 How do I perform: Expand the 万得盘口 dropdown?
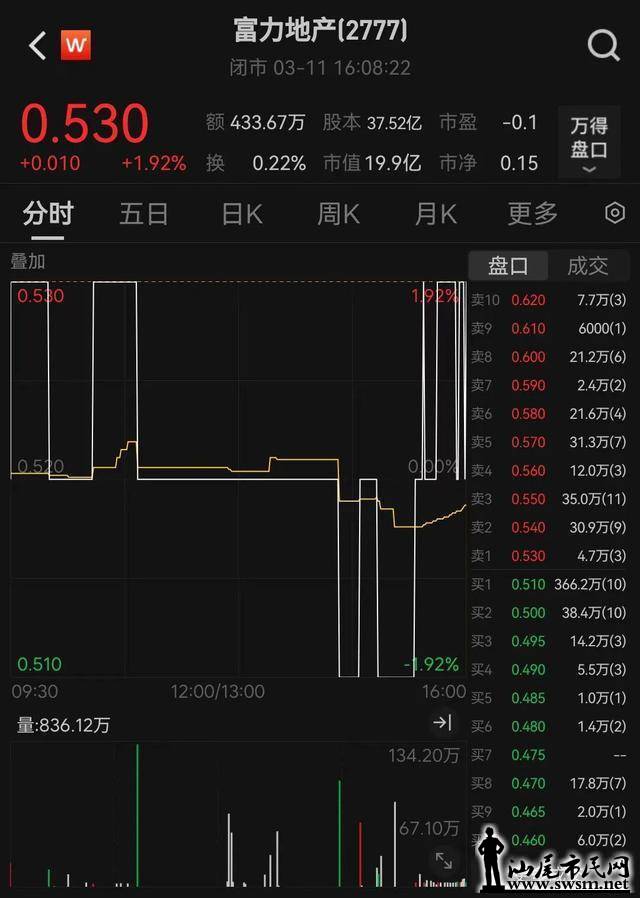[589, 142]
